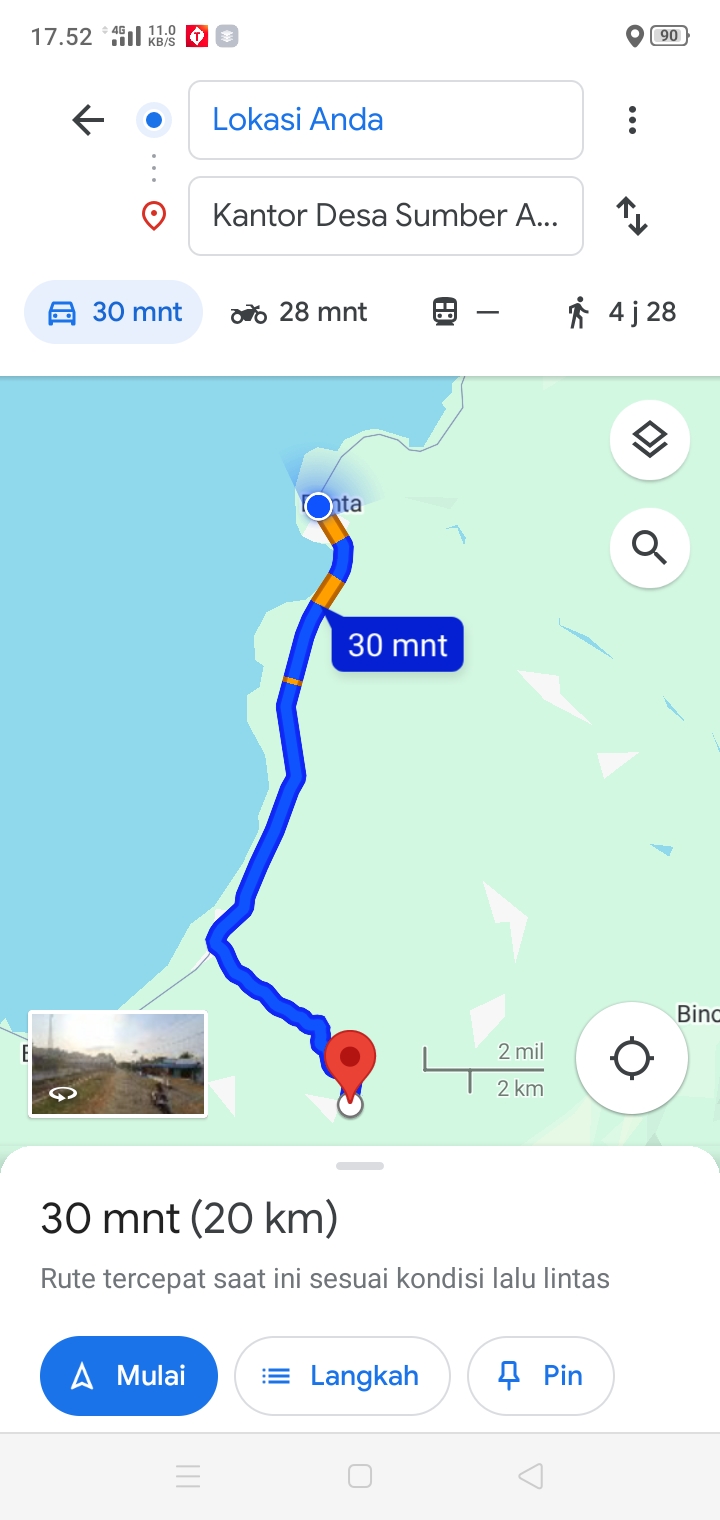Select car travel mode 30 mnt
This screenshot has width=720, height=1520.
point(114,312)
